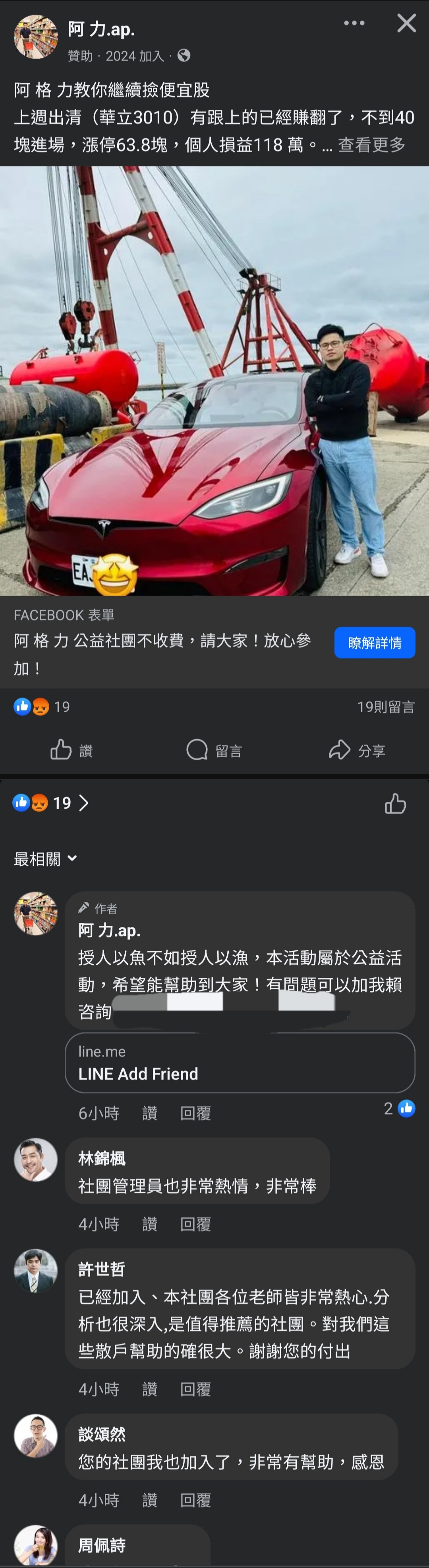Open 阿 力.ap. profile from post header
The image size is (429, 1568).
[101, 29]
